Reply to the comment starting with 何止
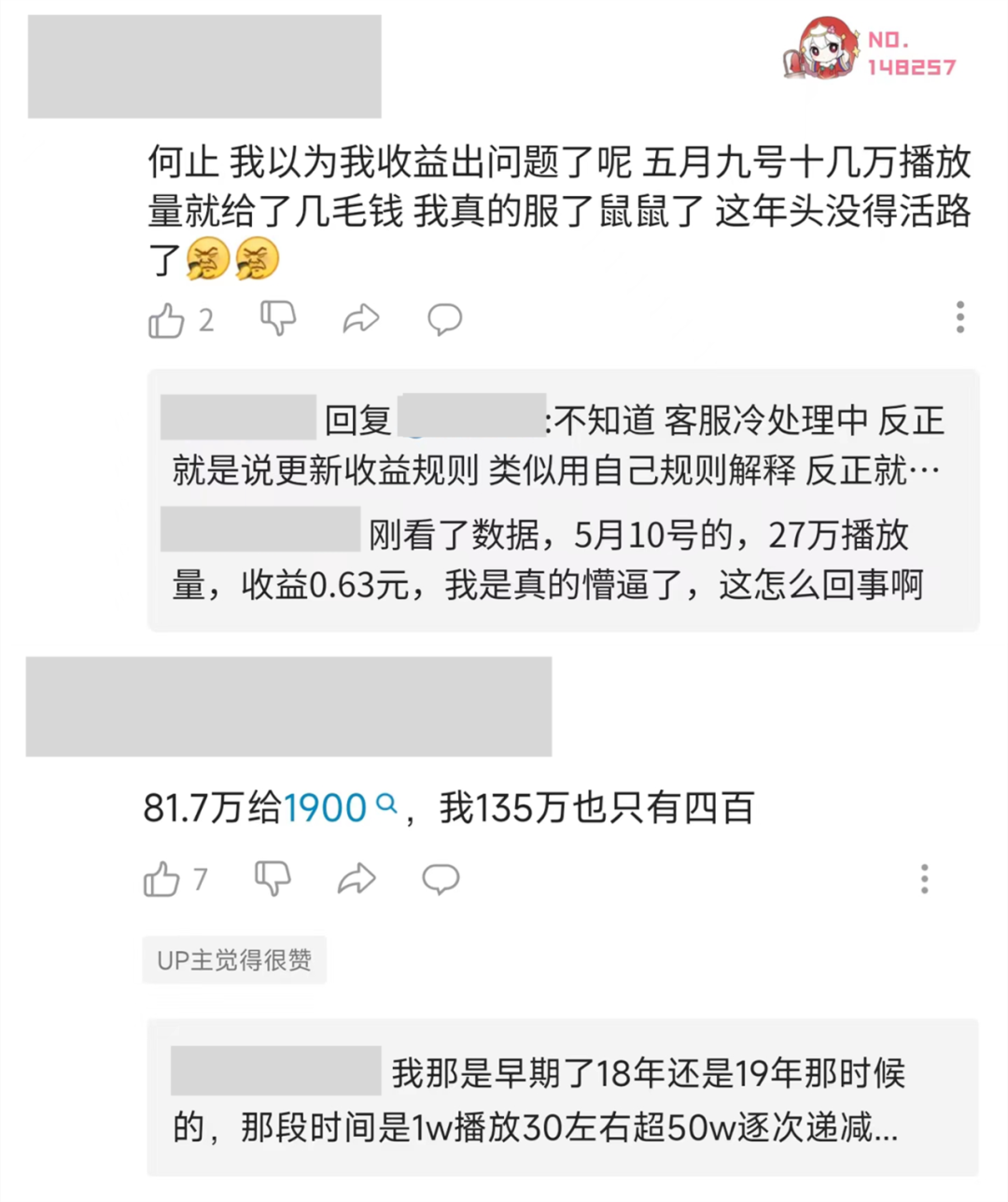 click(x=444, y=319)
